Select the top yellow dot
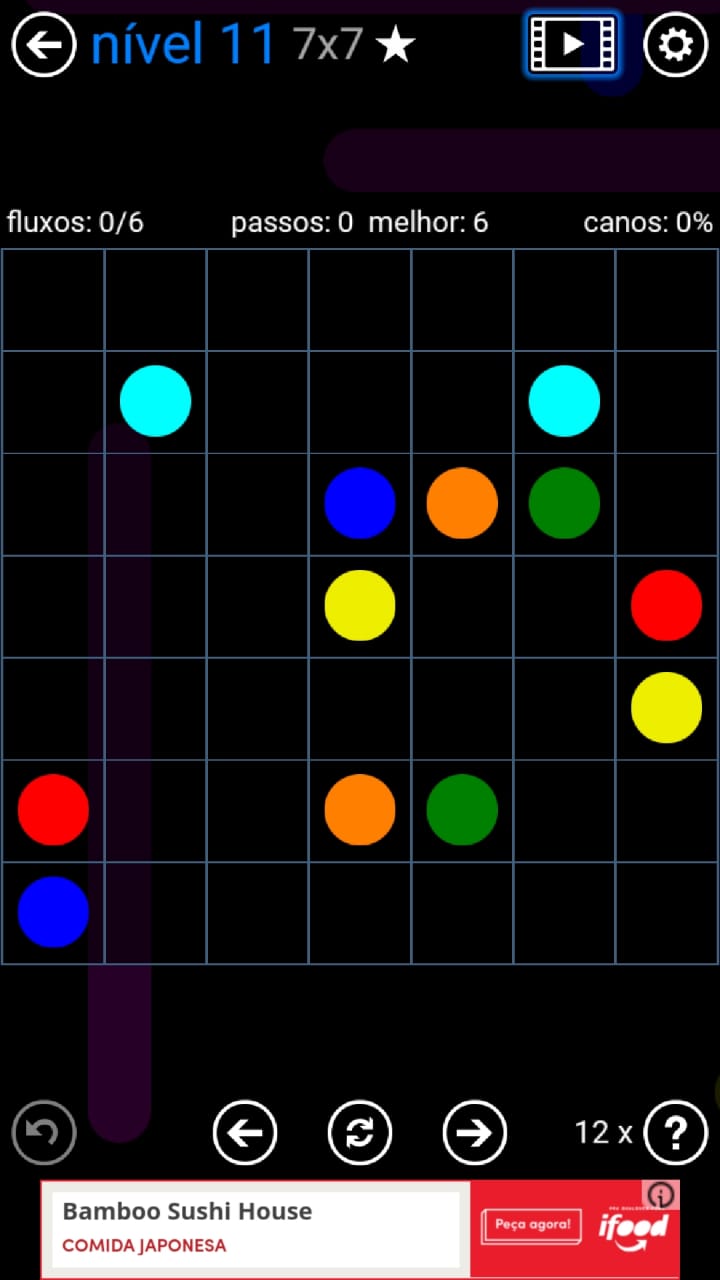Screen dimensions: 720x1280 coord(360,605)
